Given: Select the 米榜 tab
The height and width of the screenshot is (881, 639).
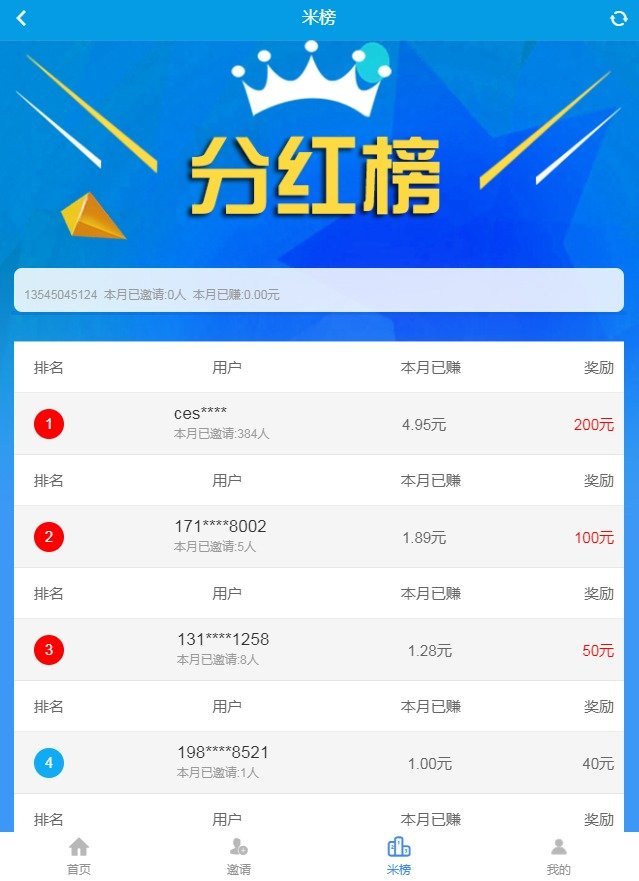Looking at the screenshot, I should pyautogui.click(x=399, y=856).
